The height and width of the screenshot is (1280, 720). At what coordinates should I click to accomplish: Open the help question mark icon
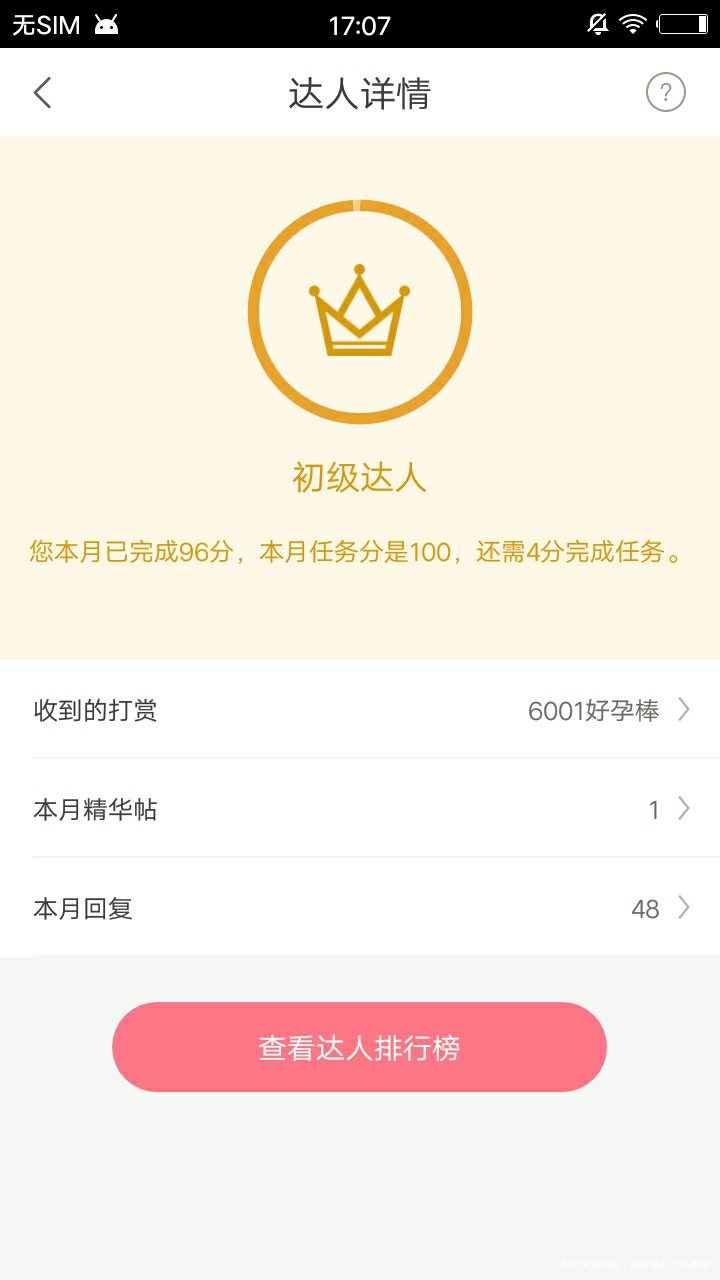pyautogui.click(x=666, y=92)
